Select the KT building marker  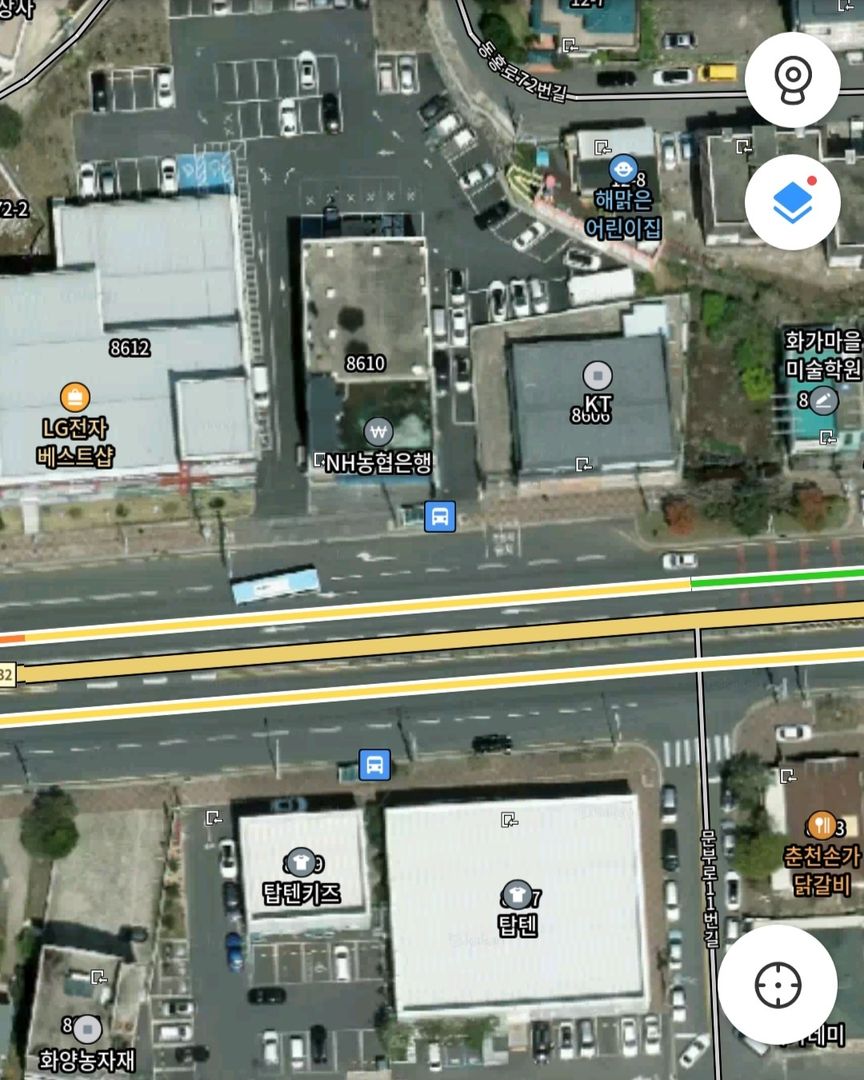click(597, 376)
